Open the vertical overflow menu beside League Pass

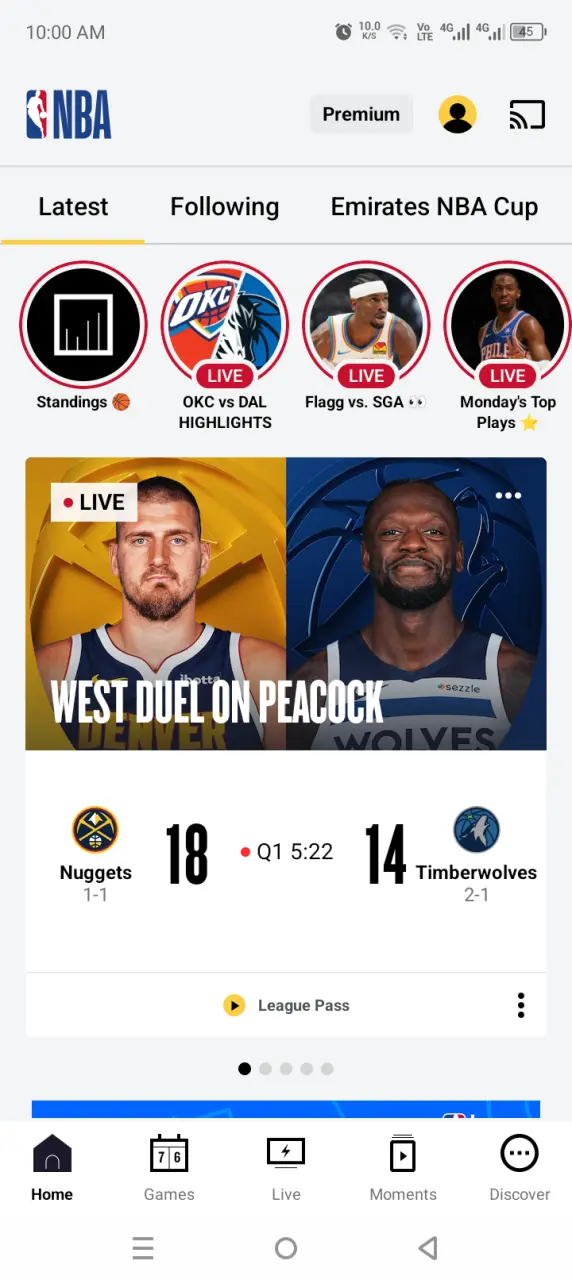[521, 1005]
